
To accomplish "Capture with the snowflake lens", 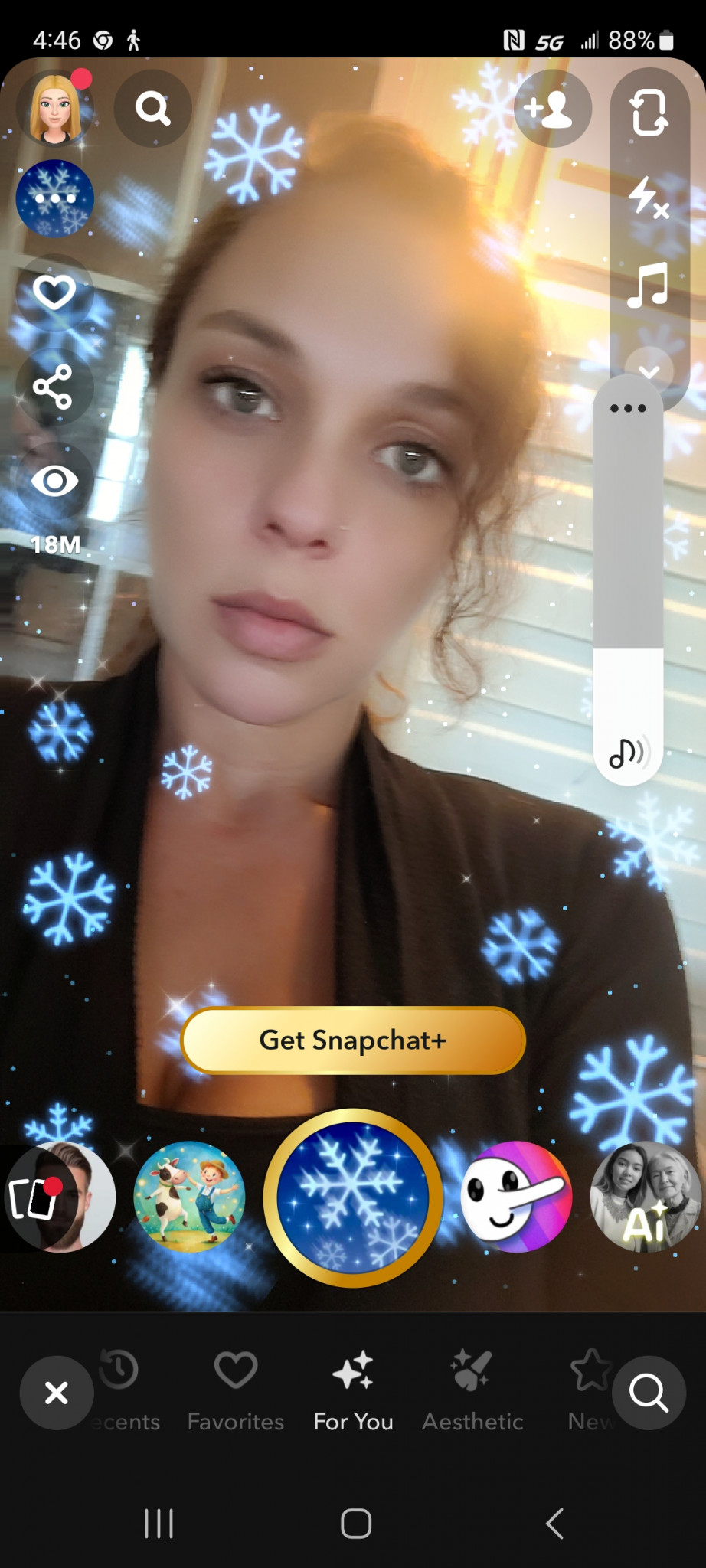I will [x=353, y=1198].
